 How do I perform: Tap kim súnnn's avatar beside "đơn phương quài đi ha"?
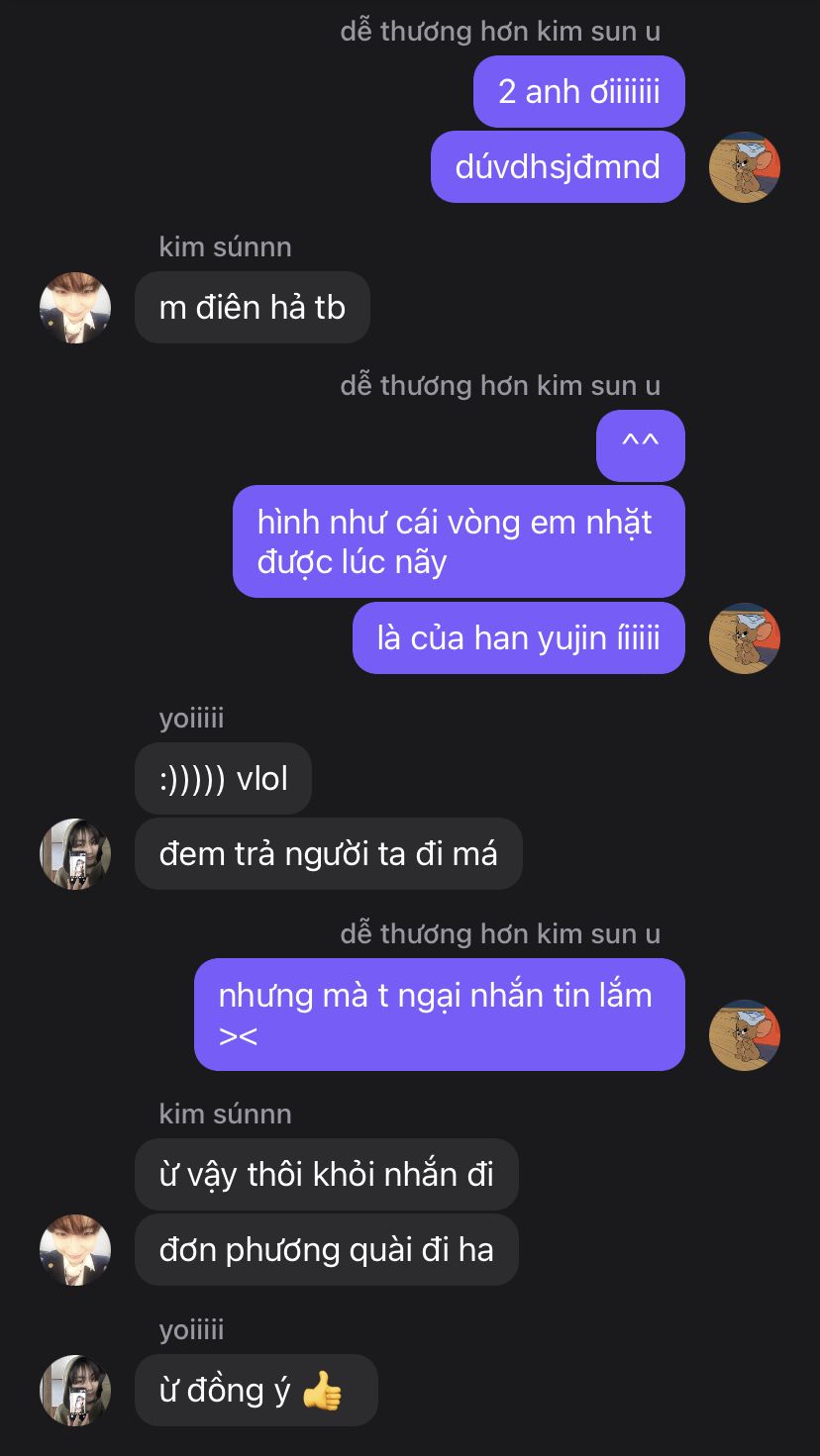pyautogui.click(x=75, y=1250)
